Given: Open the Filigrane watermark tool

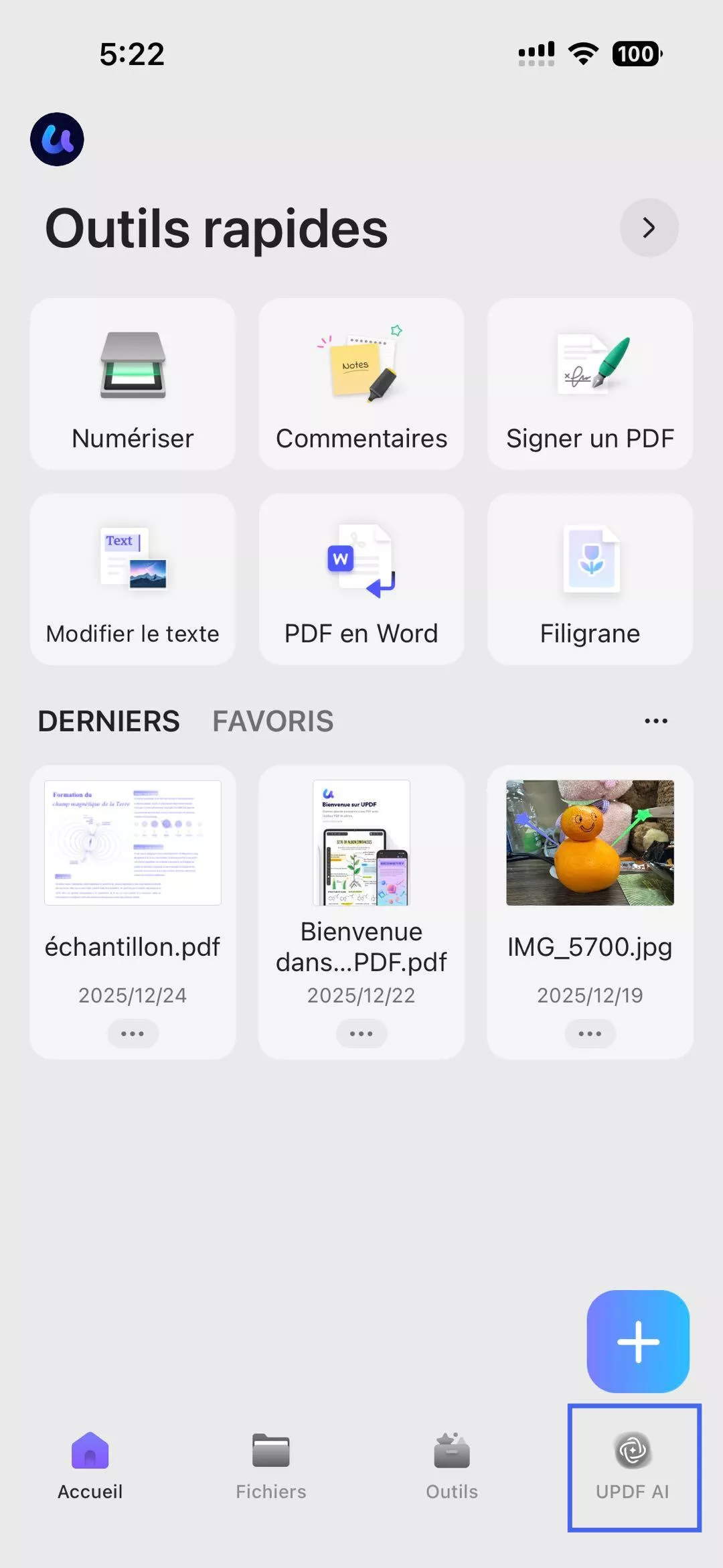Looking at the screenshot, I should point(590,578).
